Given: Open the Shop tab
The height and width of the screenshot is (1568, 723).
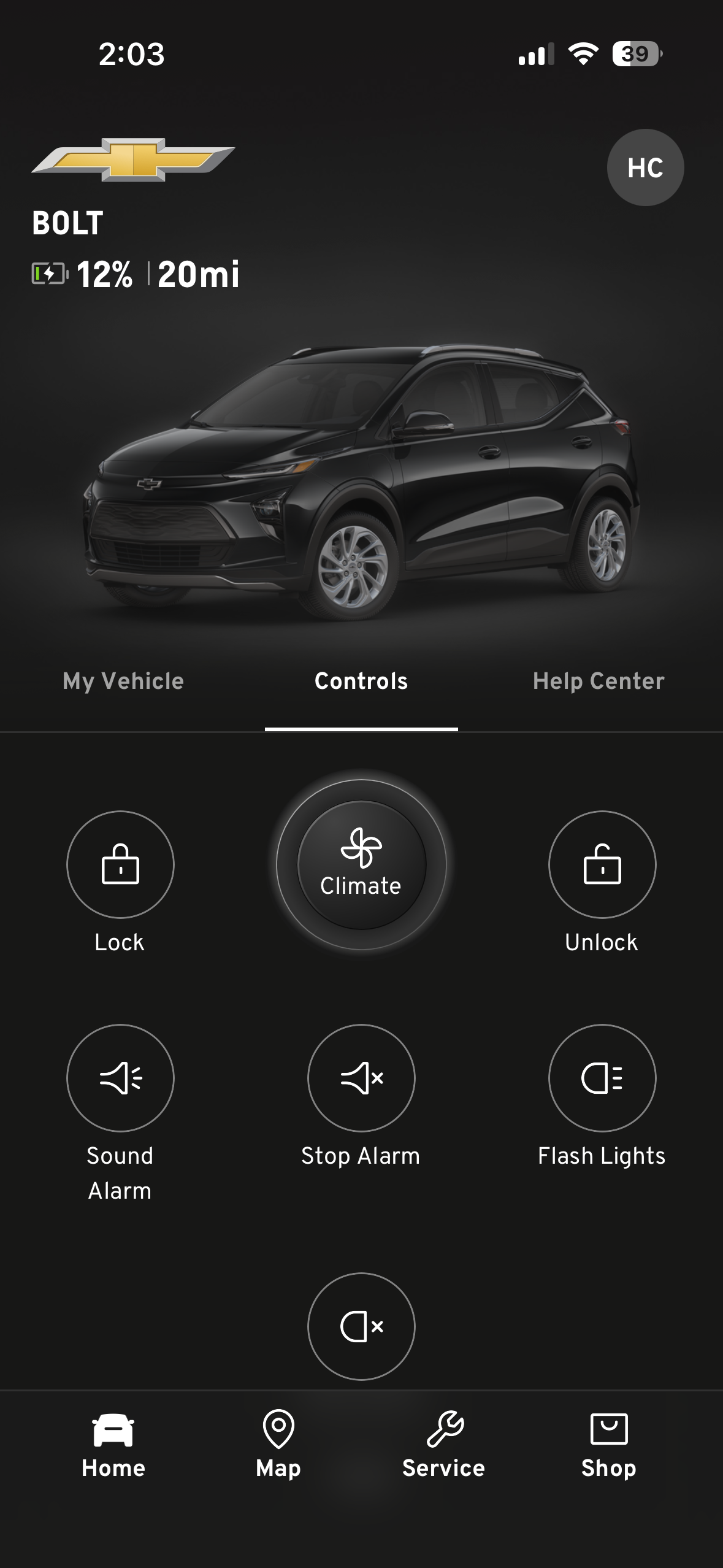Looking at the screenshot, I should click(x=608, y=1445).
